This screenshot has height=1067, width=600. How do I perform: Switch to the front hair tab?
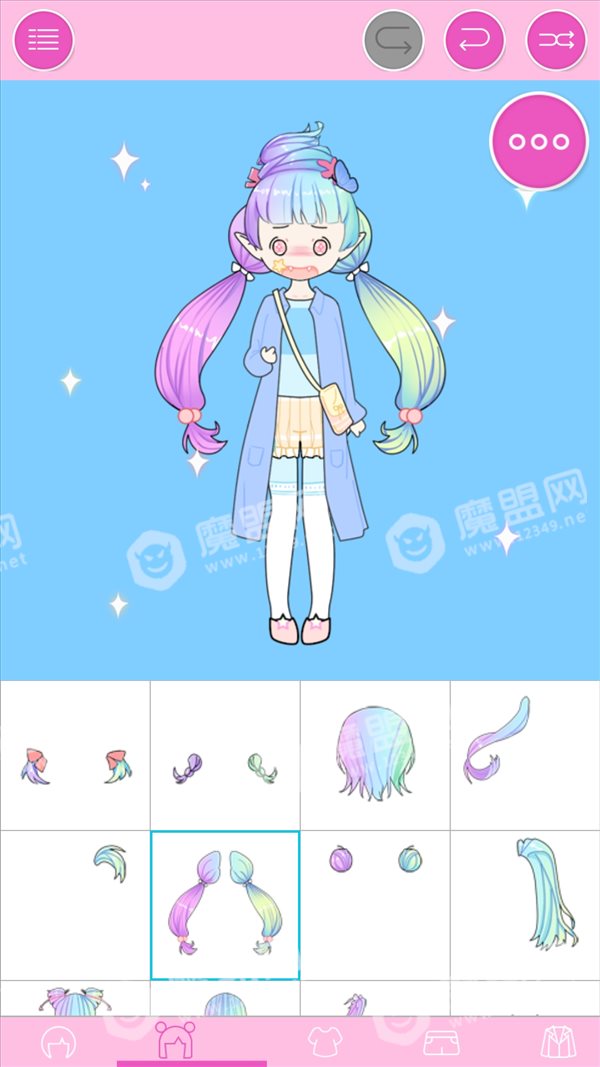click(59, 1042)
